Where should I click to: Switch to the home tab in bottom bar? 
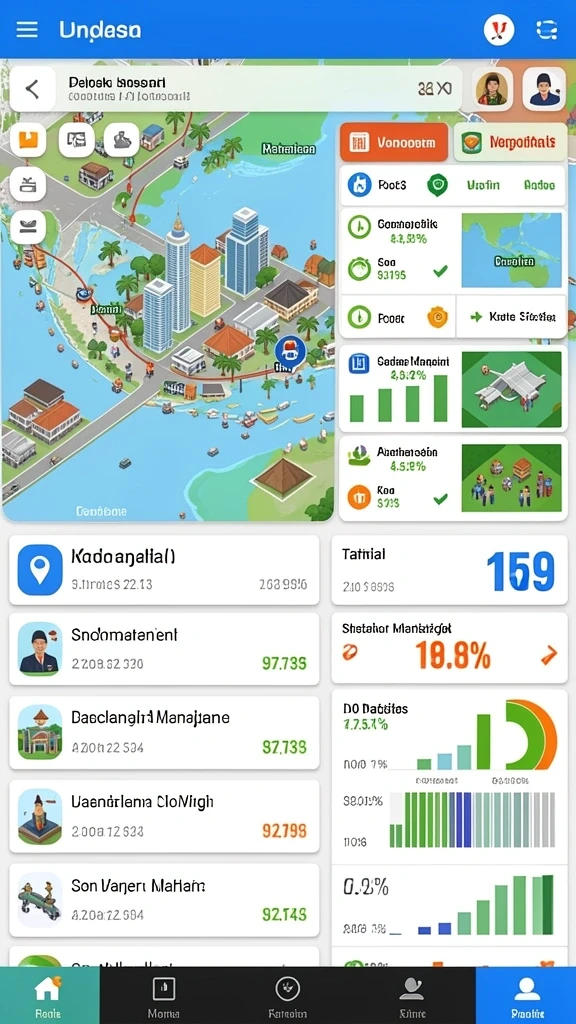click(x=50, y=995)
